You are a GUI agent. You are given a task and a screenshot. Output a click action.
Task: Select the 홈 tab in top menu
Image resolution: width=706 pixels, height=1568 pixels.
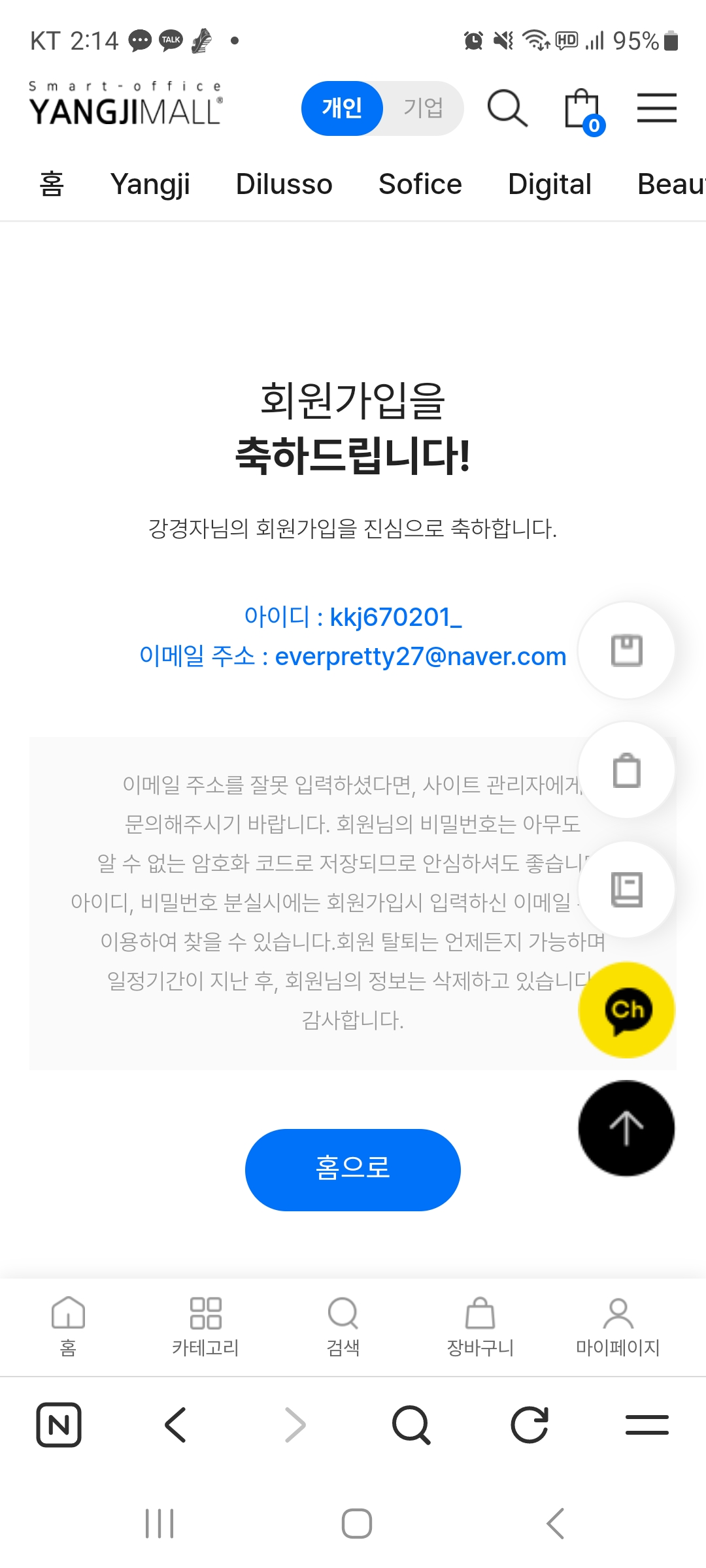coord(52,184)
